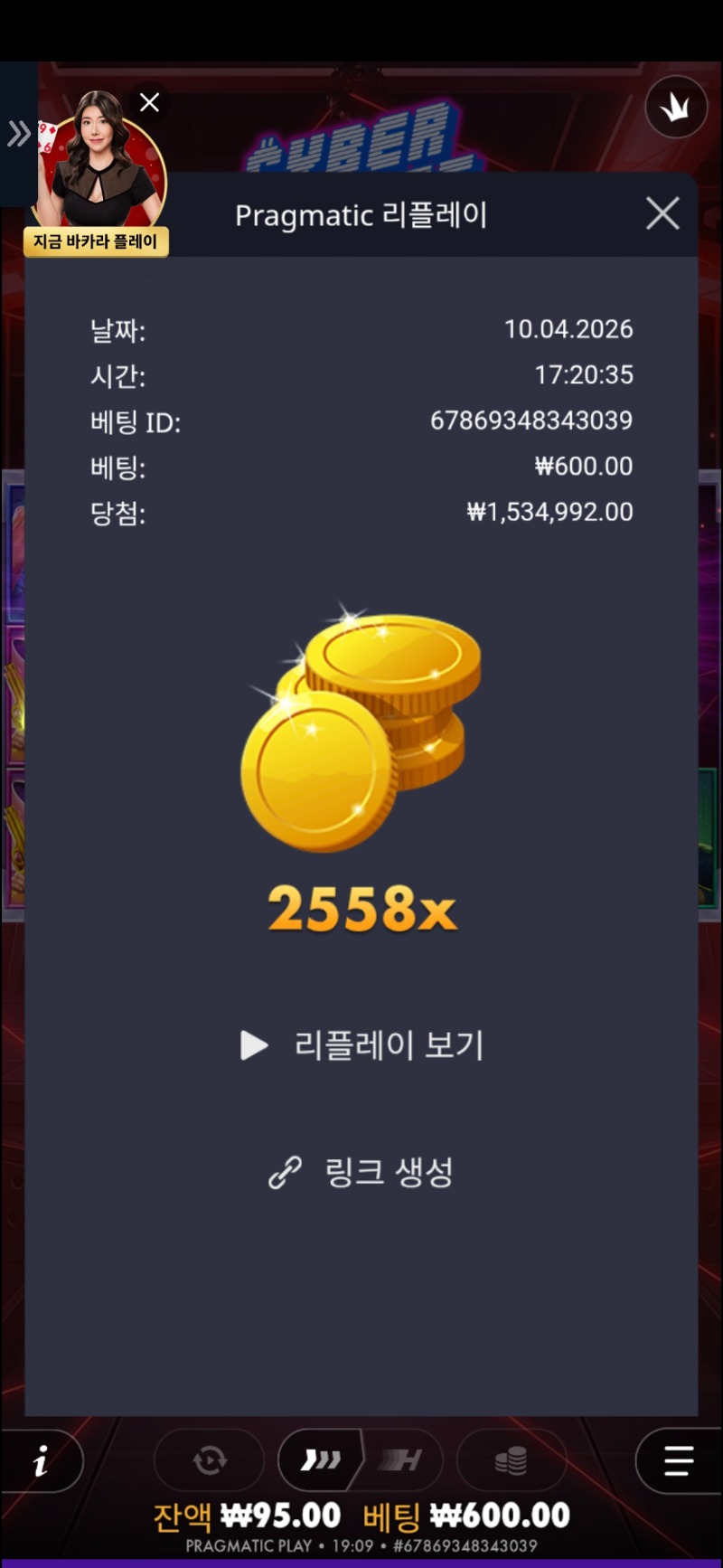Tap the crown icon in the corner
The height and width of the screenshot is (1568, 723).
point(675,108)
